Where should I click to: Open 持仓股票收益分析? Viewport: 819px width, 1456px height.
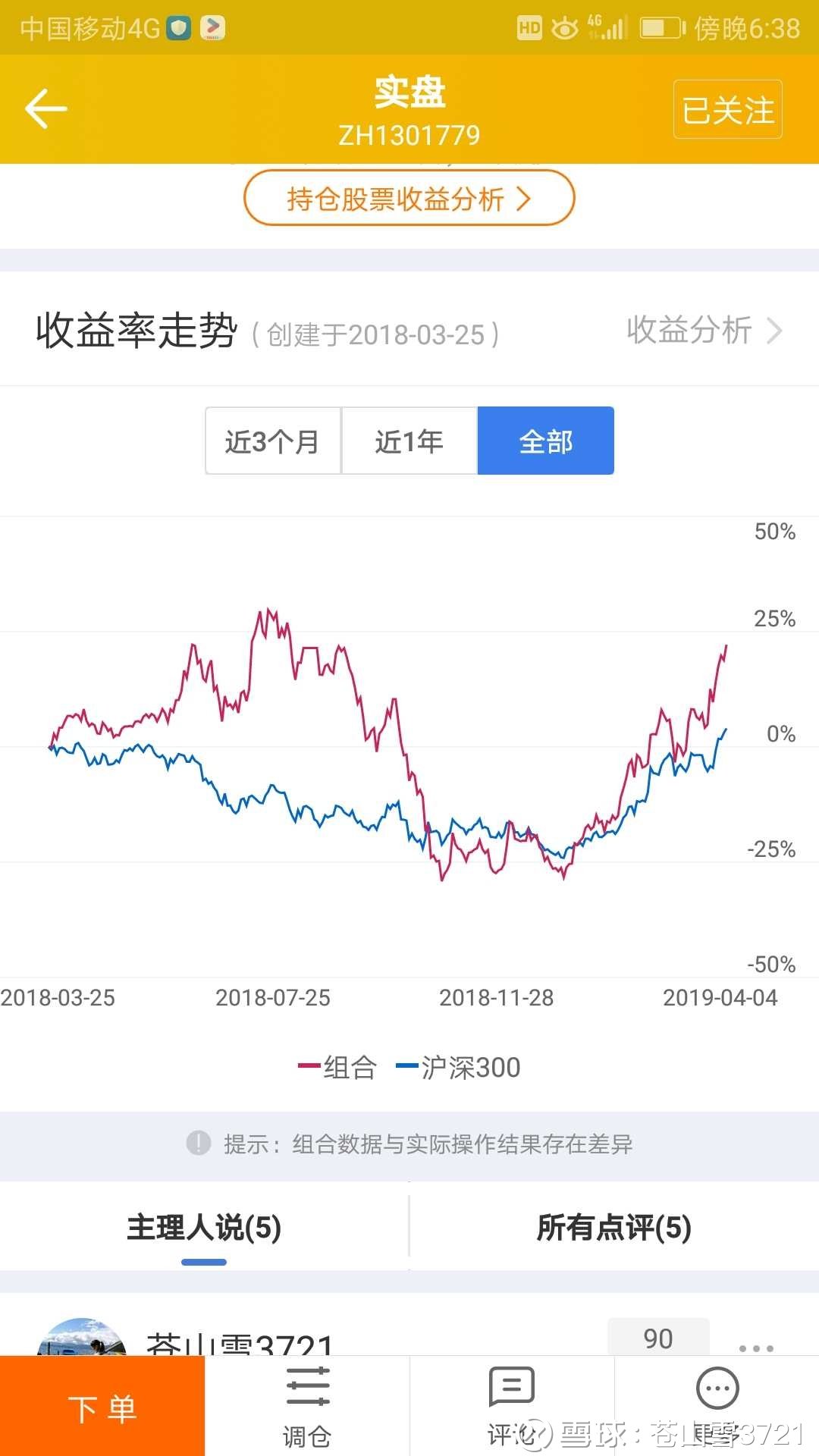(409, 199)
